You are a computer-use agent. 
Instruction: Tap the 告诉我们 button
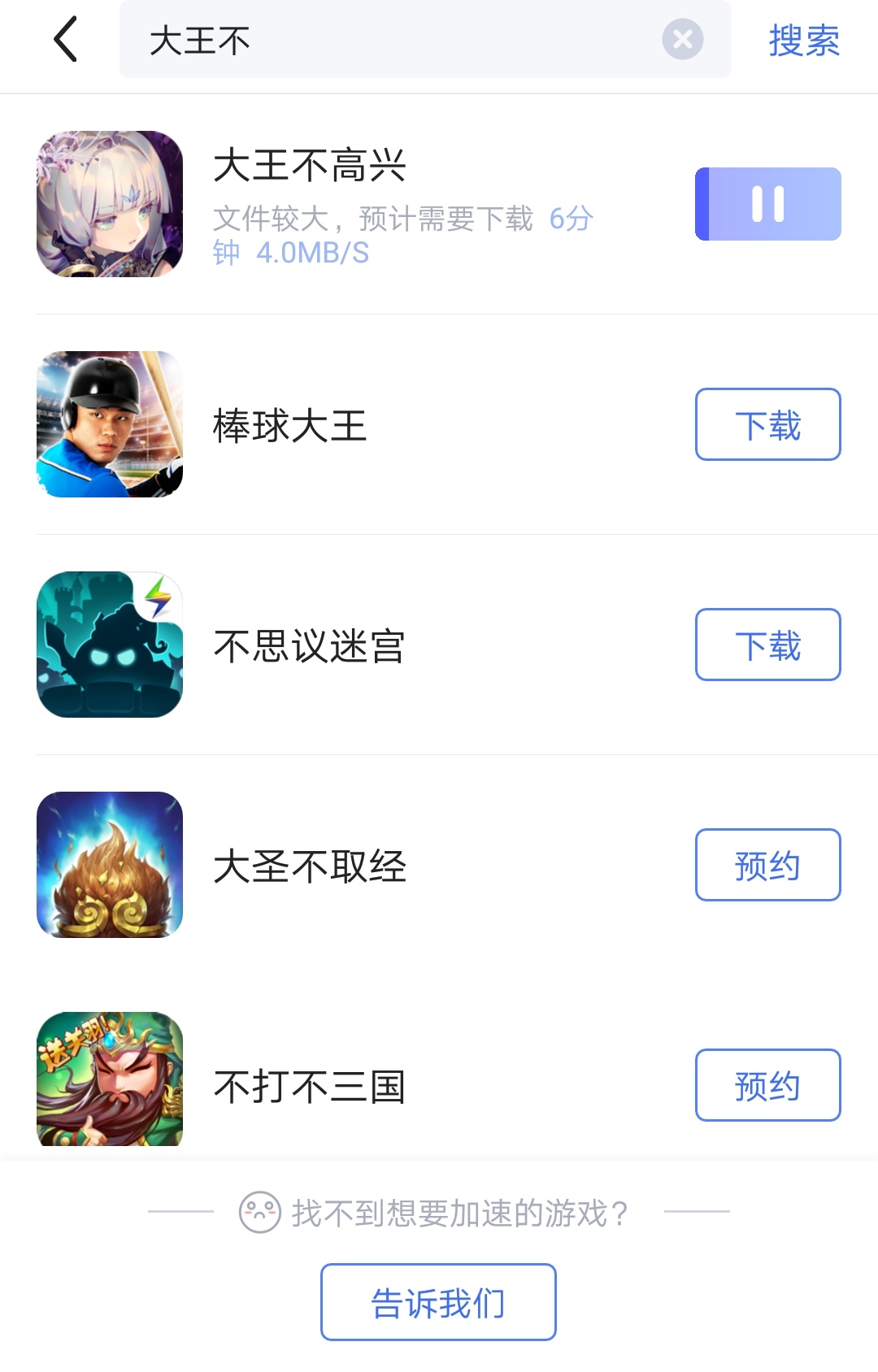coord(438,1302)
